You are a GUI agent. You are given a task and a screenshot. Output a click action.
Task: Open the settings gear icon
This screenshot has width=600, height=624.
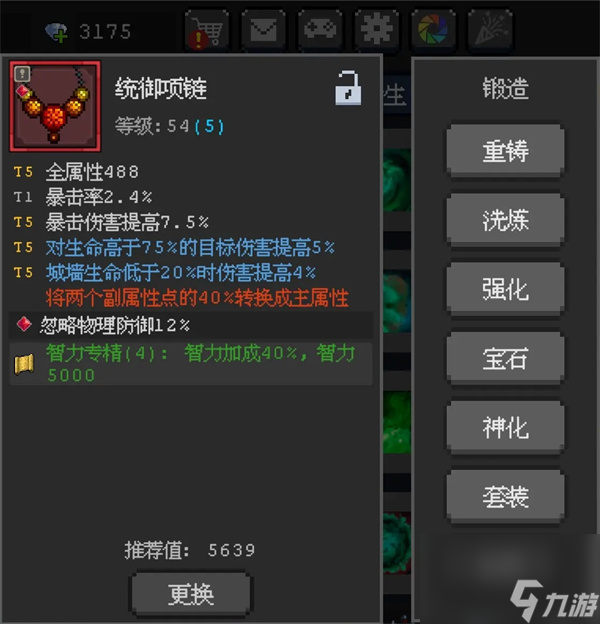[x=377, y=31]
